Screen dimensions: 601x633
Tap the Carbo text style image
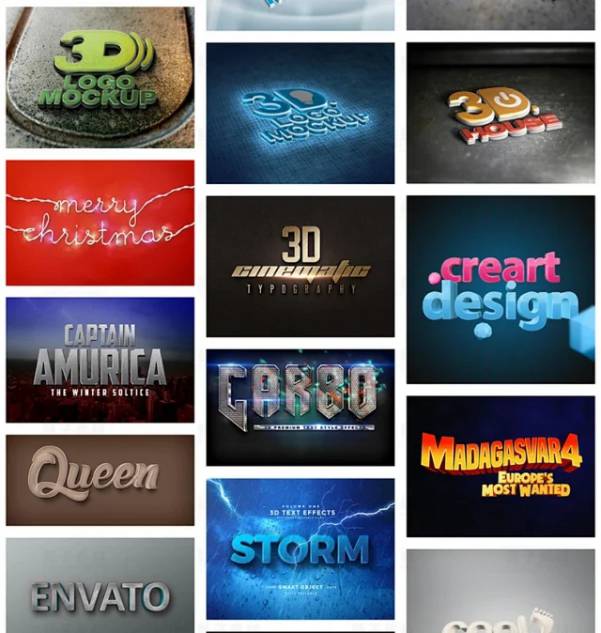pos(300,407)
